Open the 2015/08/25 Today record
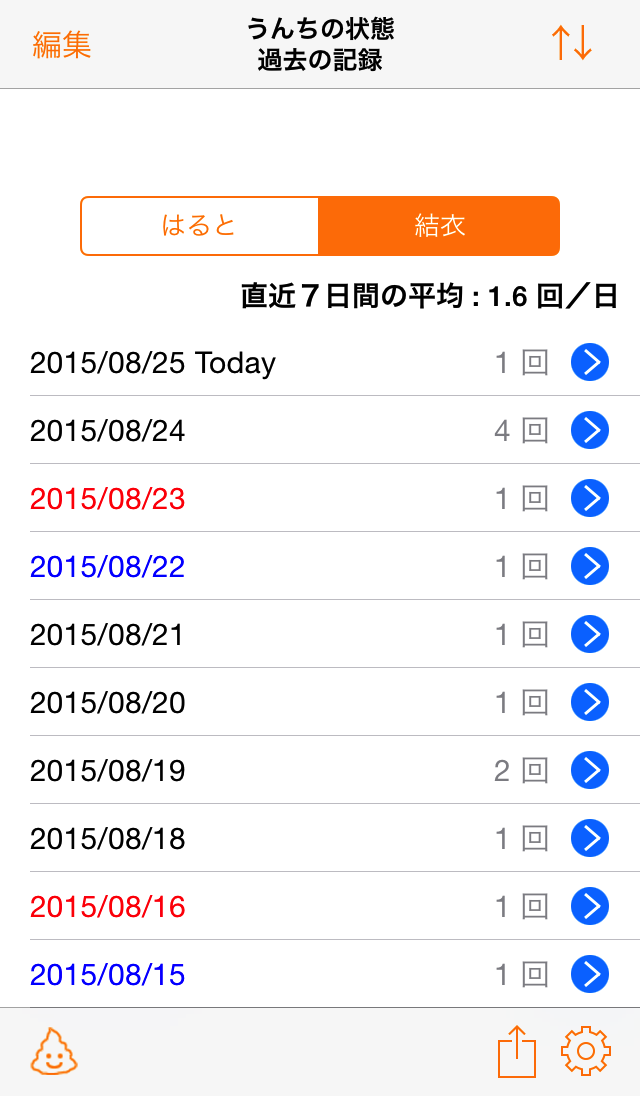640x1096 pixels. click(320, 362)
